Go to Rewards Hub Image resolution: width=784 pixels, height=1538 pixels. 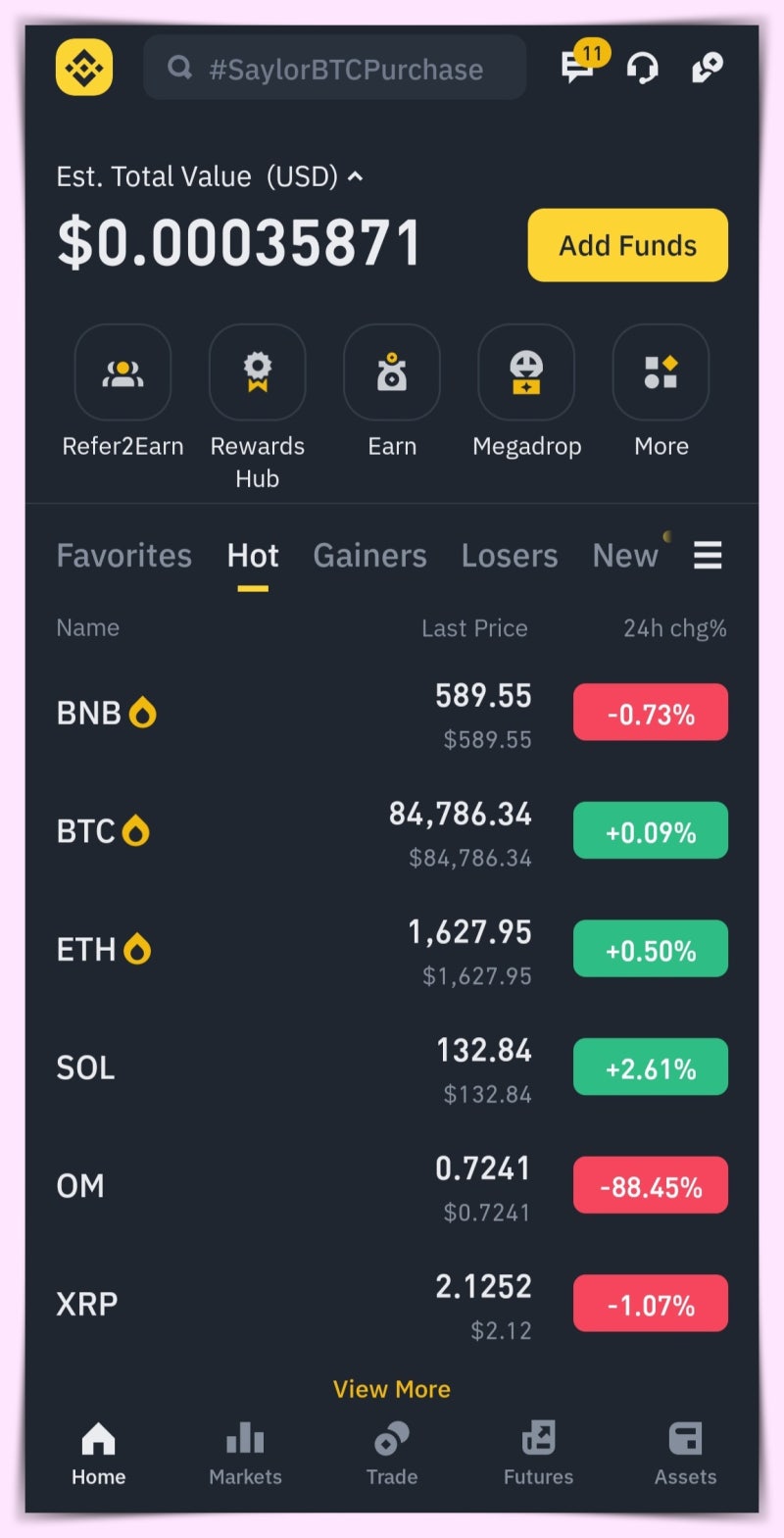(257, 372)
